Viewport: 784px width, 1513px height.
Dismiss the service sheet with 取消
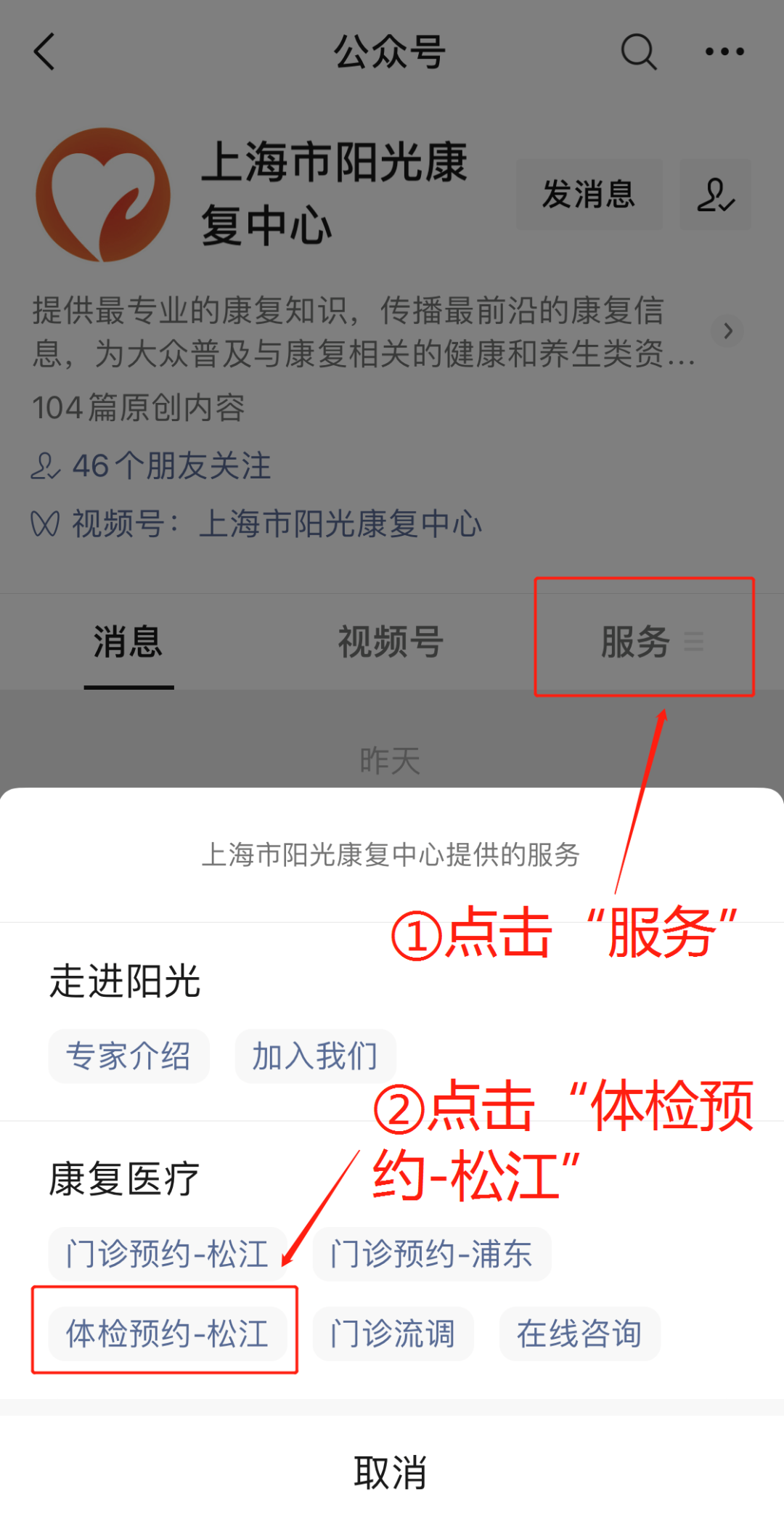(391, 1472)
